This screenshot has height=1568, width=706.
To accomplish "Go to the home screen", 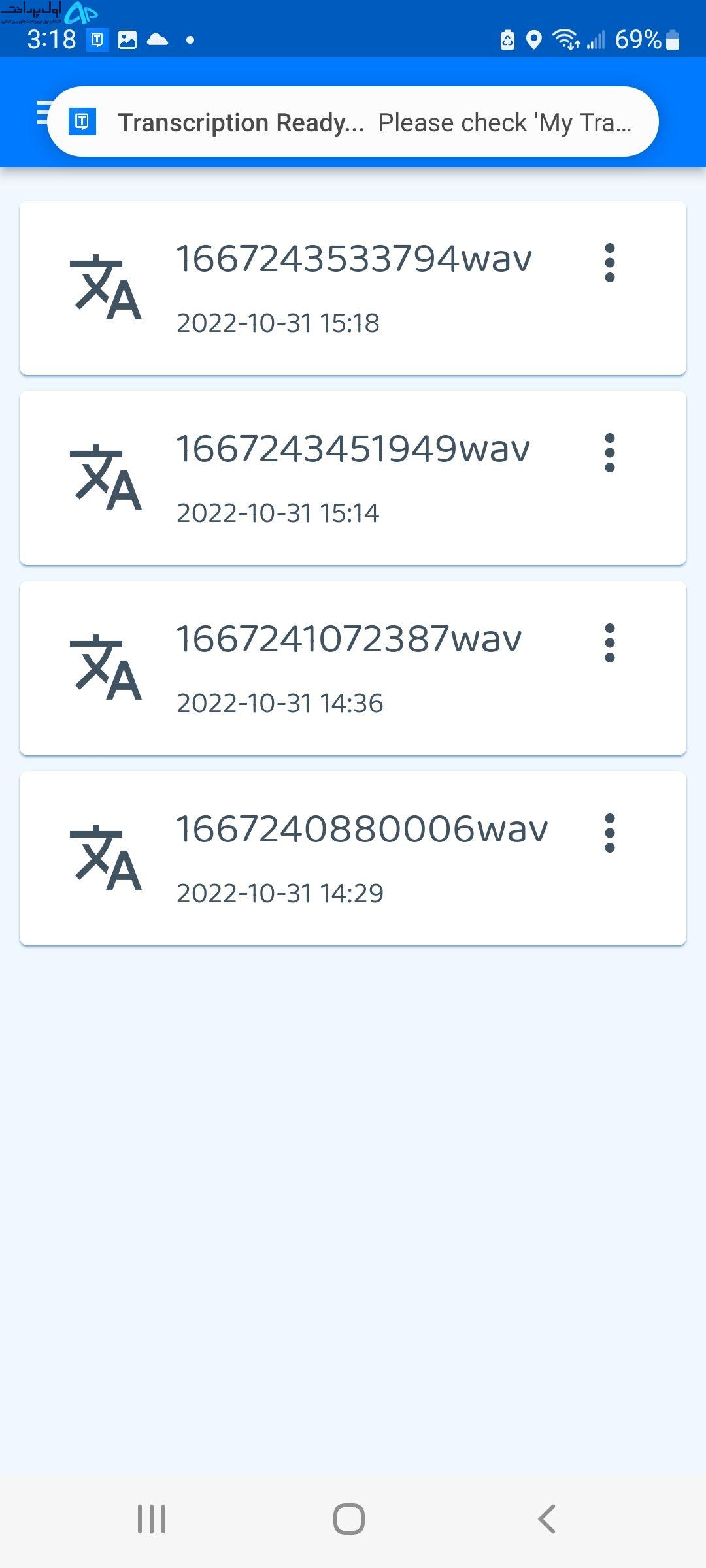I will point(349,1519).
